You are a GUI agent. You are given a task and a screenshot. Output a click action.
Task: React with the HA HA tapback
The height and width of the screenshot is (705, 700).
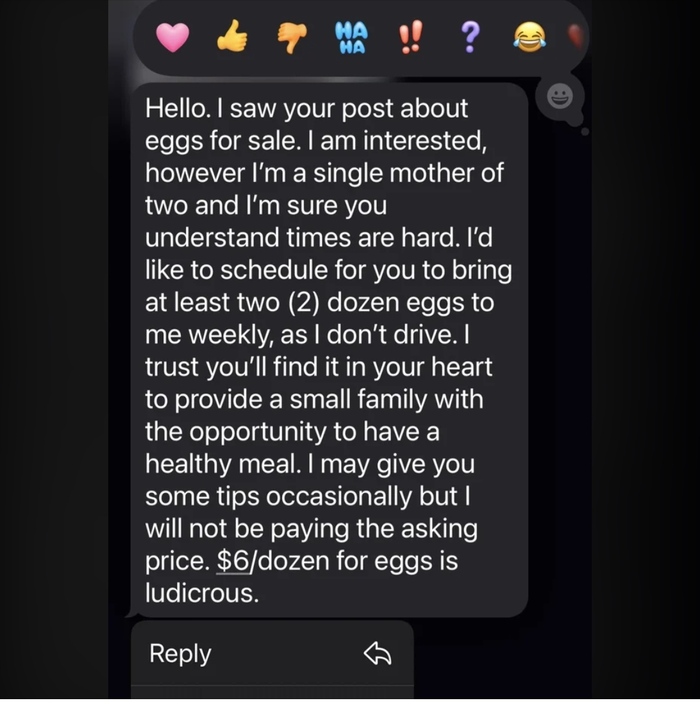(x=349, y=39)
